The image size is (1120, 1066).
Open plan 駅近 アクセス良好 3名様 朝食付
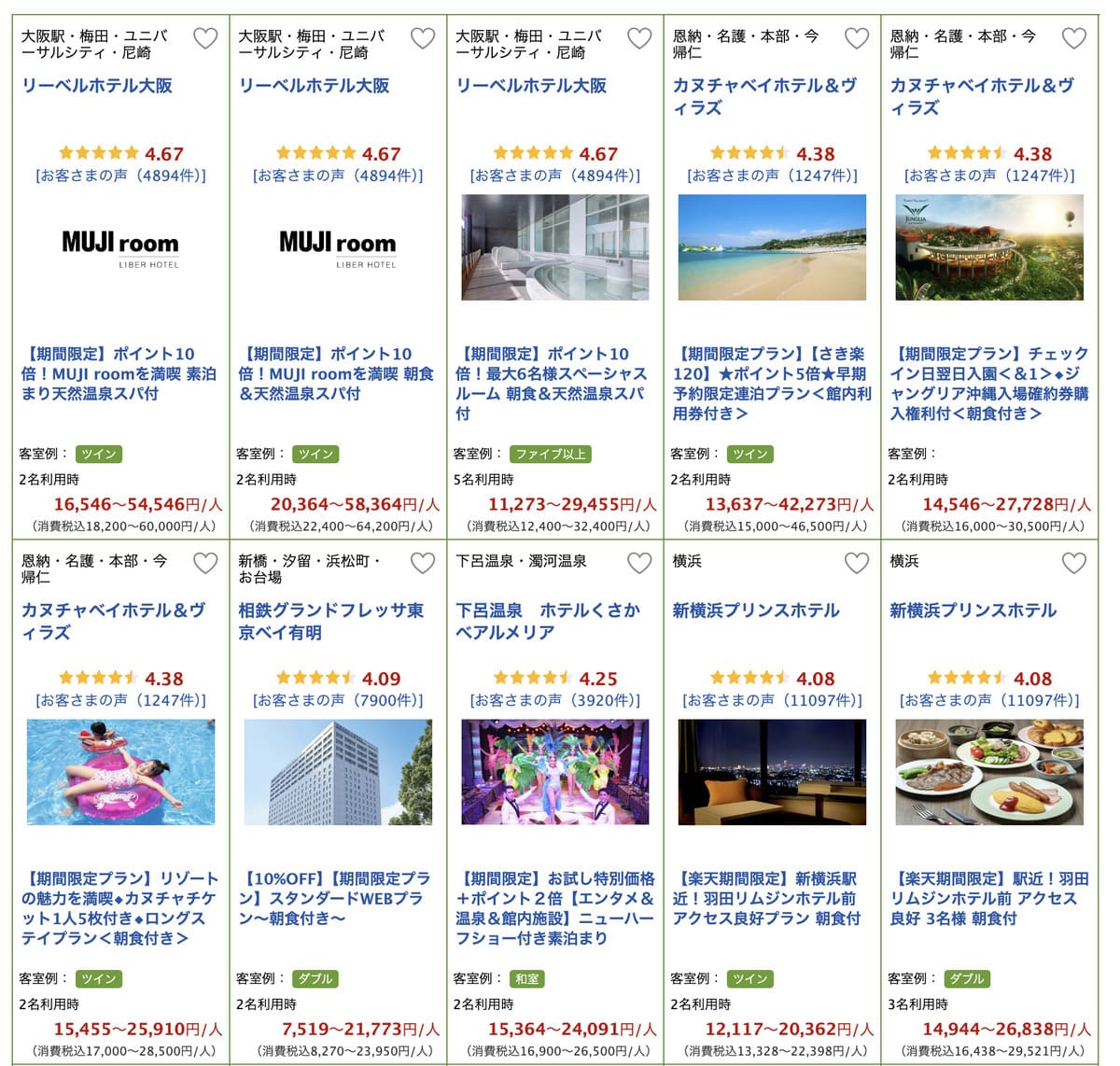(988, 898)
